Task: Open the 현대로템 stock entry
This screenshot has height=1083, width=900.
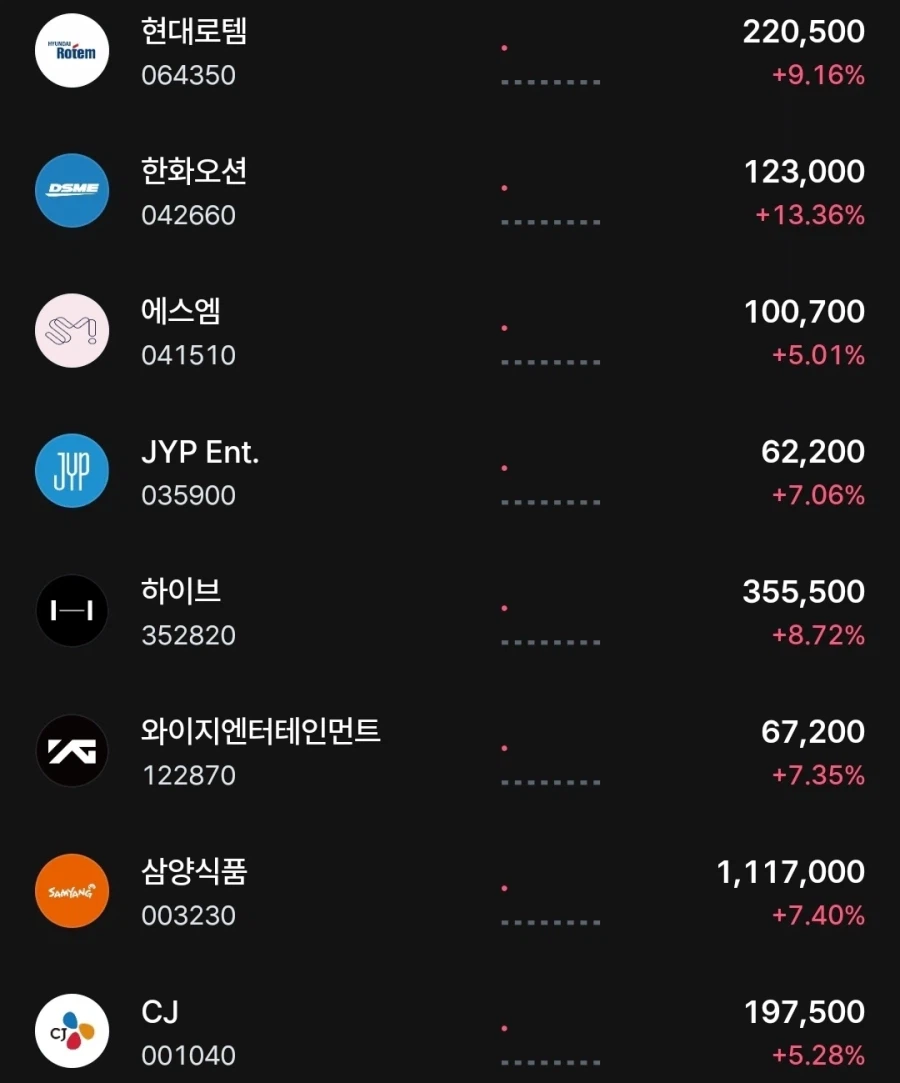Action: coord(190,32)
